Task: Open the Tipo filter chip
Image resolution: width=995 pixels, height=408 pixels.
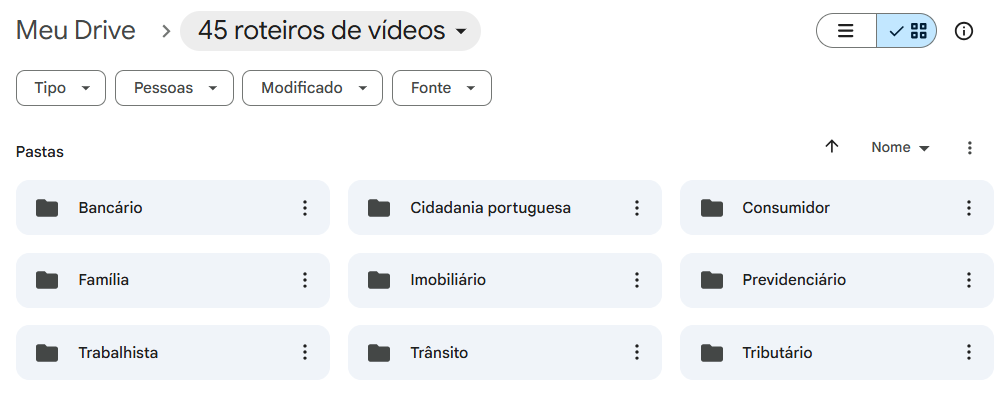Action: pos(61,88)
